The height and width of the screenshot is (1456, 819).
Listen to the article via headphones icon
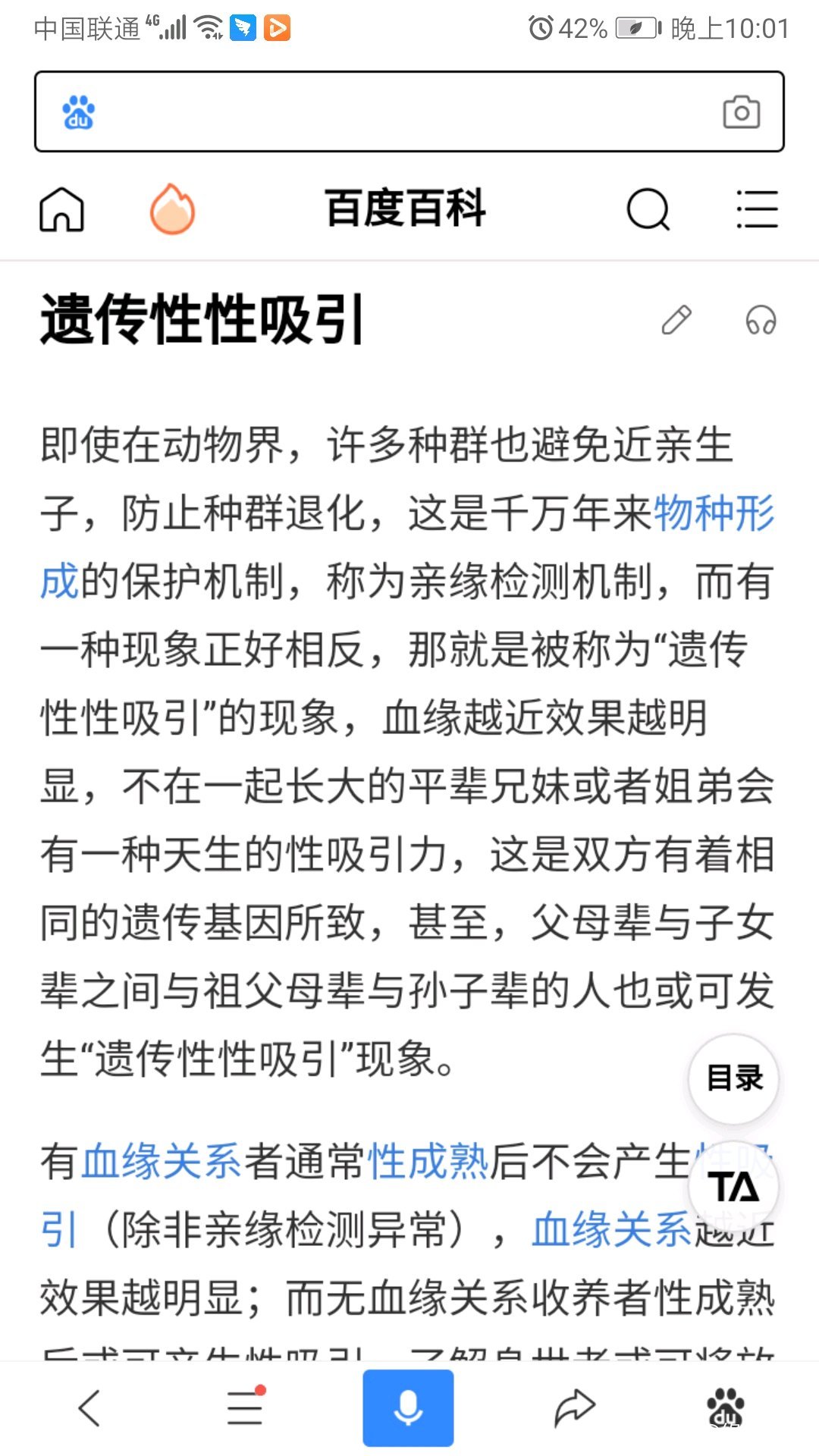click(x=761, y=320)
